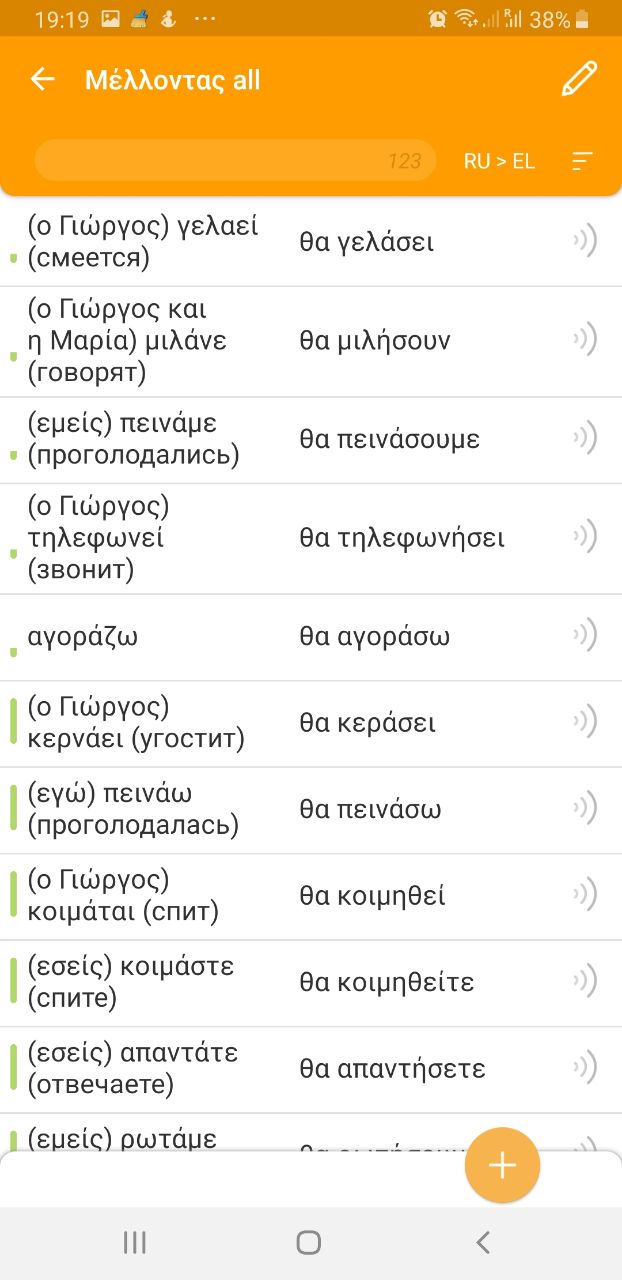Go back using the app bar arrow
The height and width of the screenshot is (1280, 622).
[42, 80]
